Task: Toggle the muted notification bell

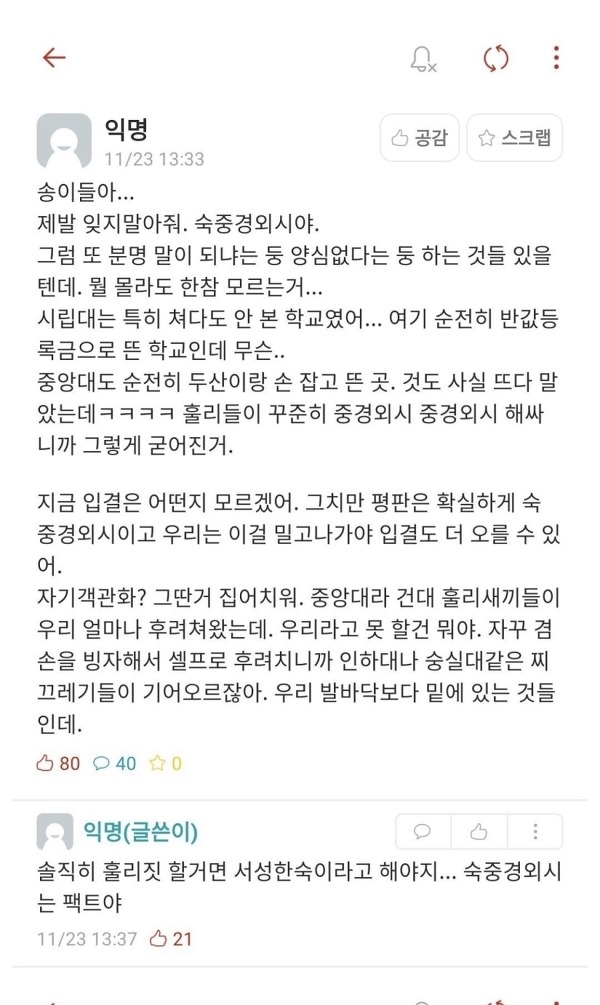Action: [423, 59]
